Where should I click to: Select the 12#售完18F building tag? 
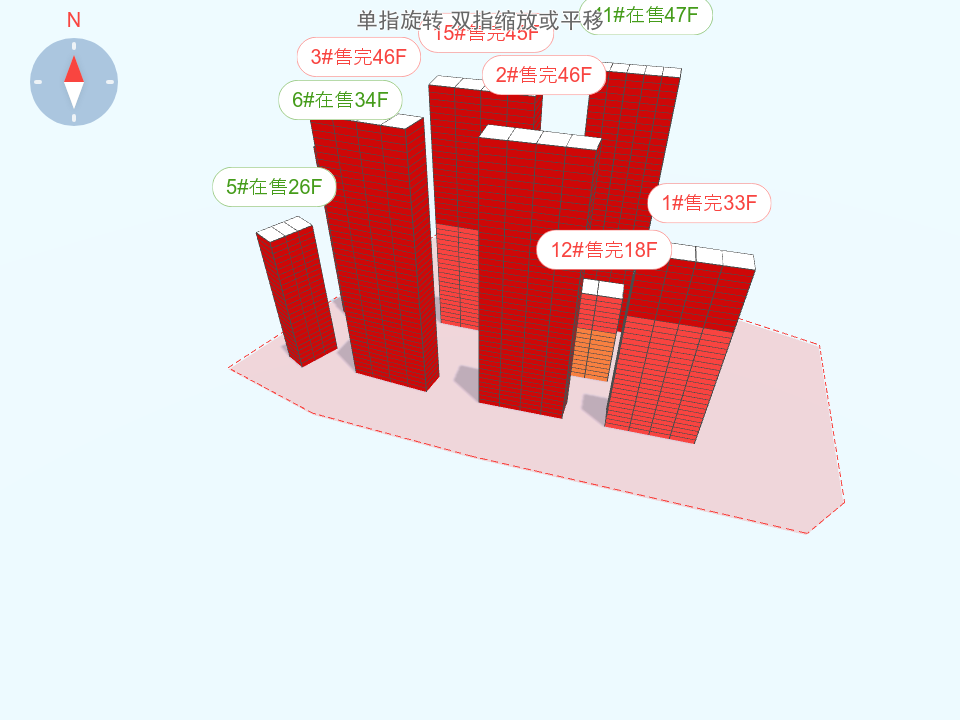603,250
